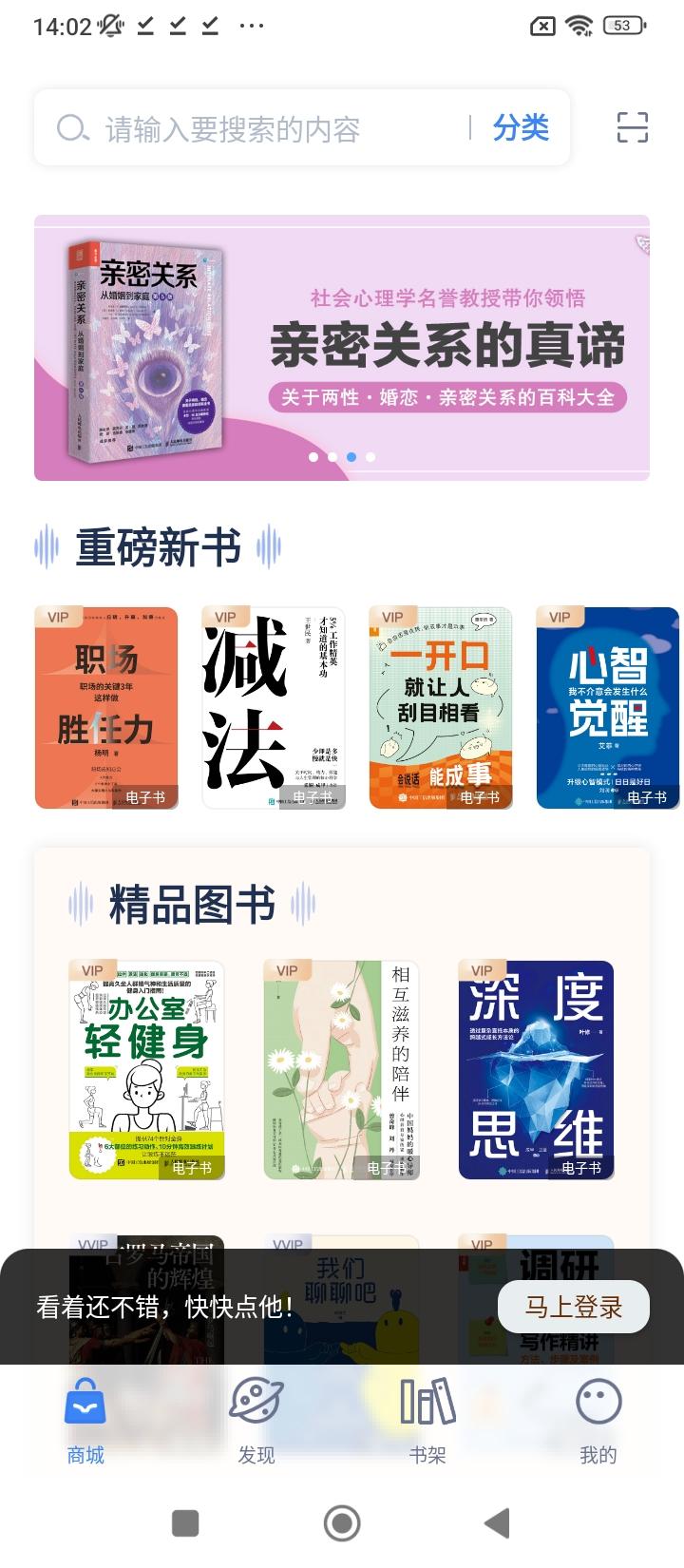The height and width of the screenshot is (1568, 684).
Task: Tap the 马上登录 login button
Action: pyautogui.click(x=574, y=1307)
